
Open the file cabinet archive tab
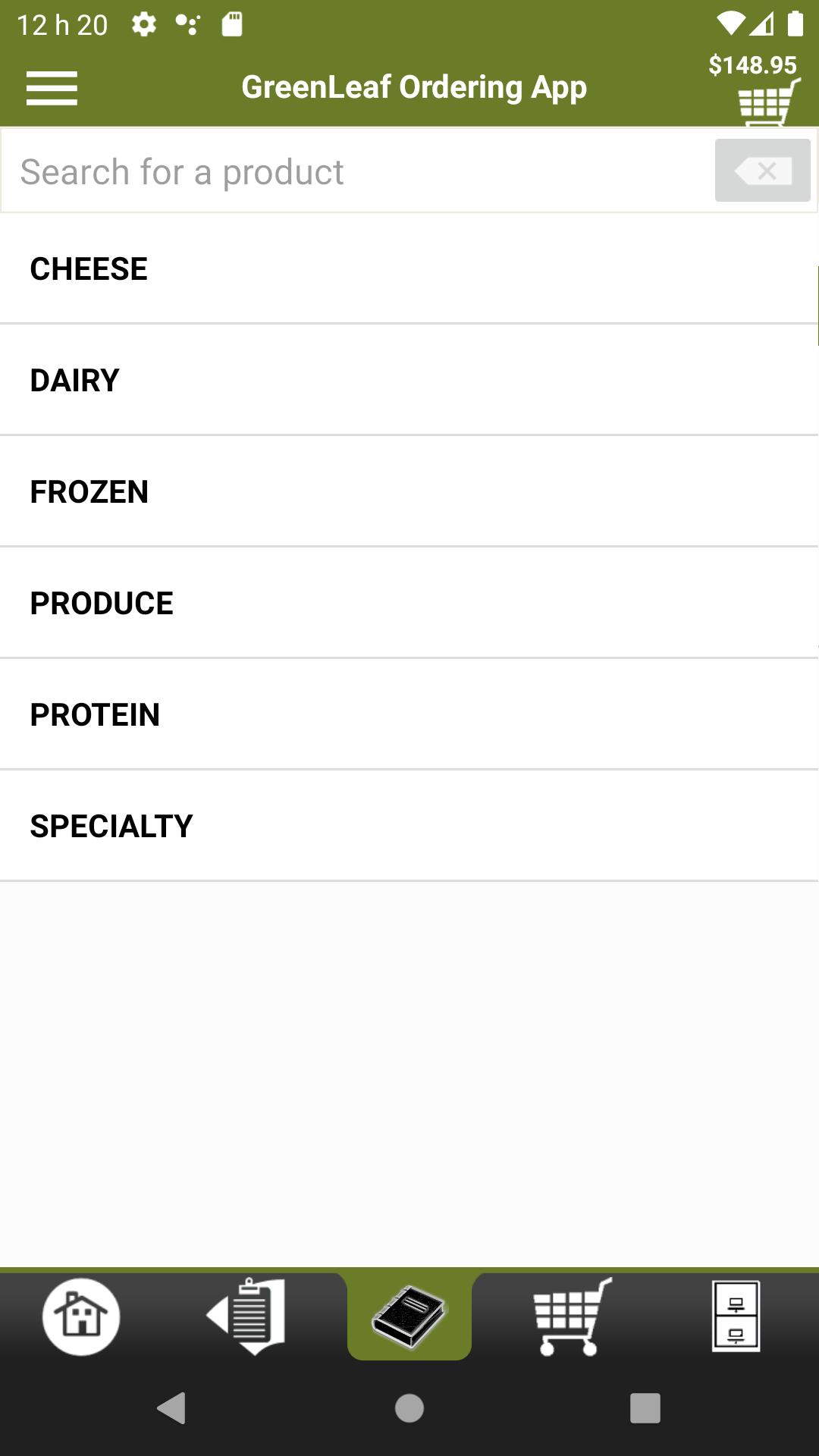coord(736,1316)
